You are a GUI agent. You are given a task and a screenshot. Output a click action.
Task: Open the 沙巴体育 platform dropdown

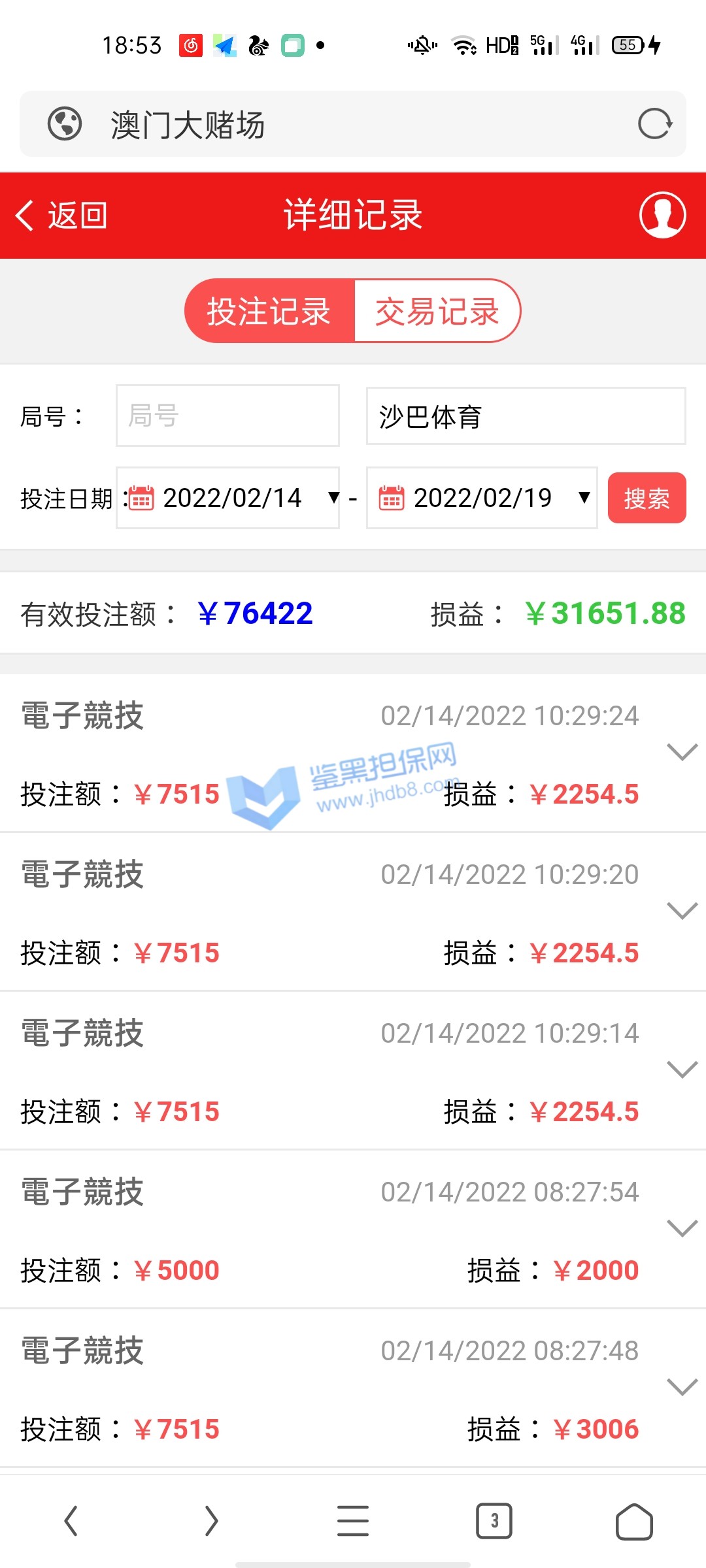pyautogui.click(x=526, y=416)
